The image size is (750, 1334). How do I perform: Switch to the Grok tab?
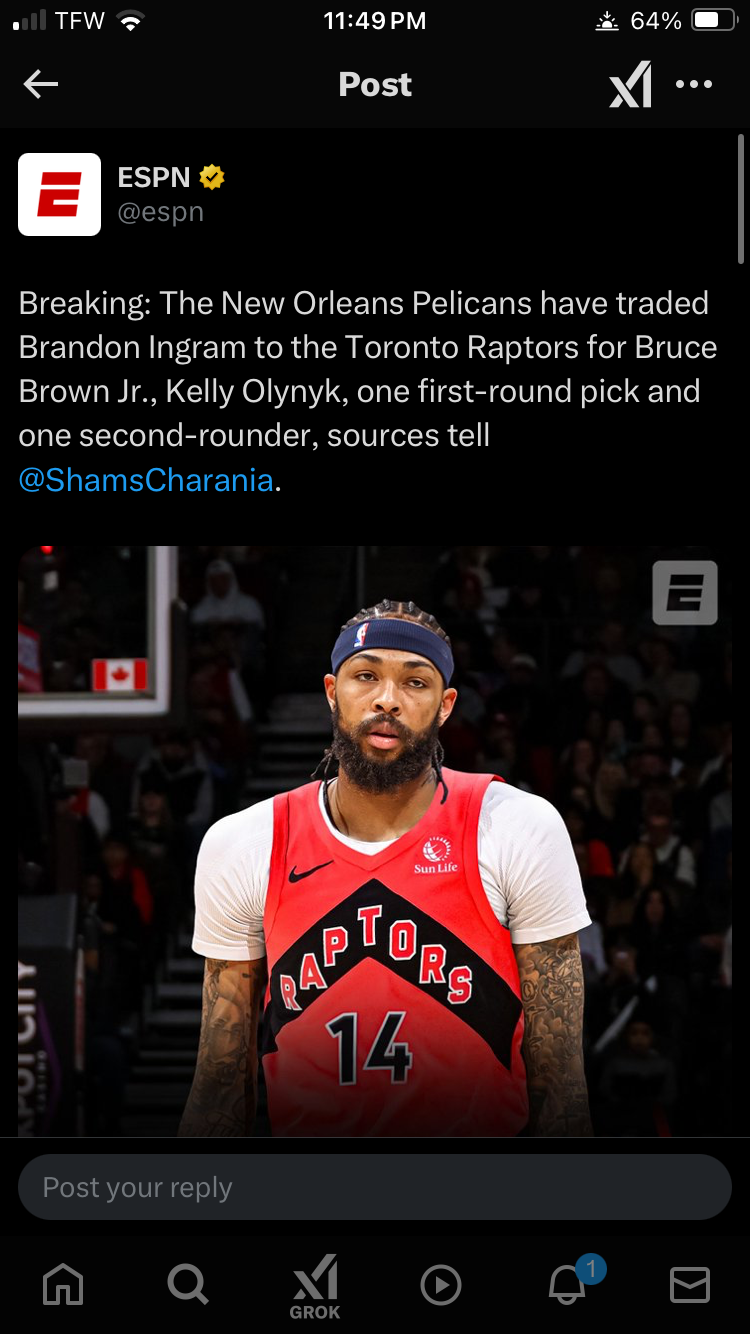(x=315, y=1286)
